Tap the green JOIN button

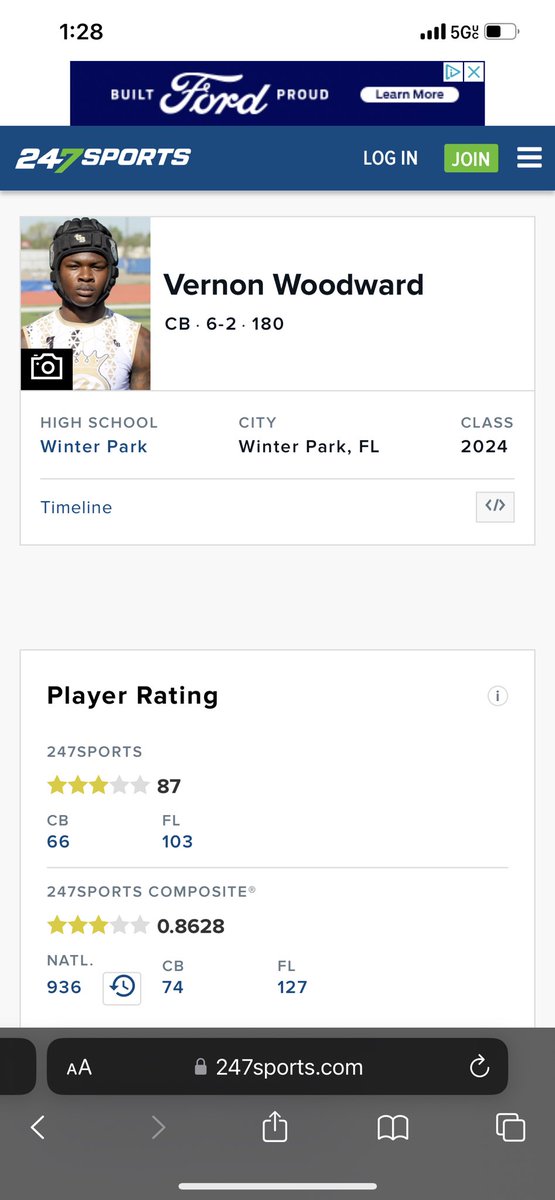click(x=471, y=158)
